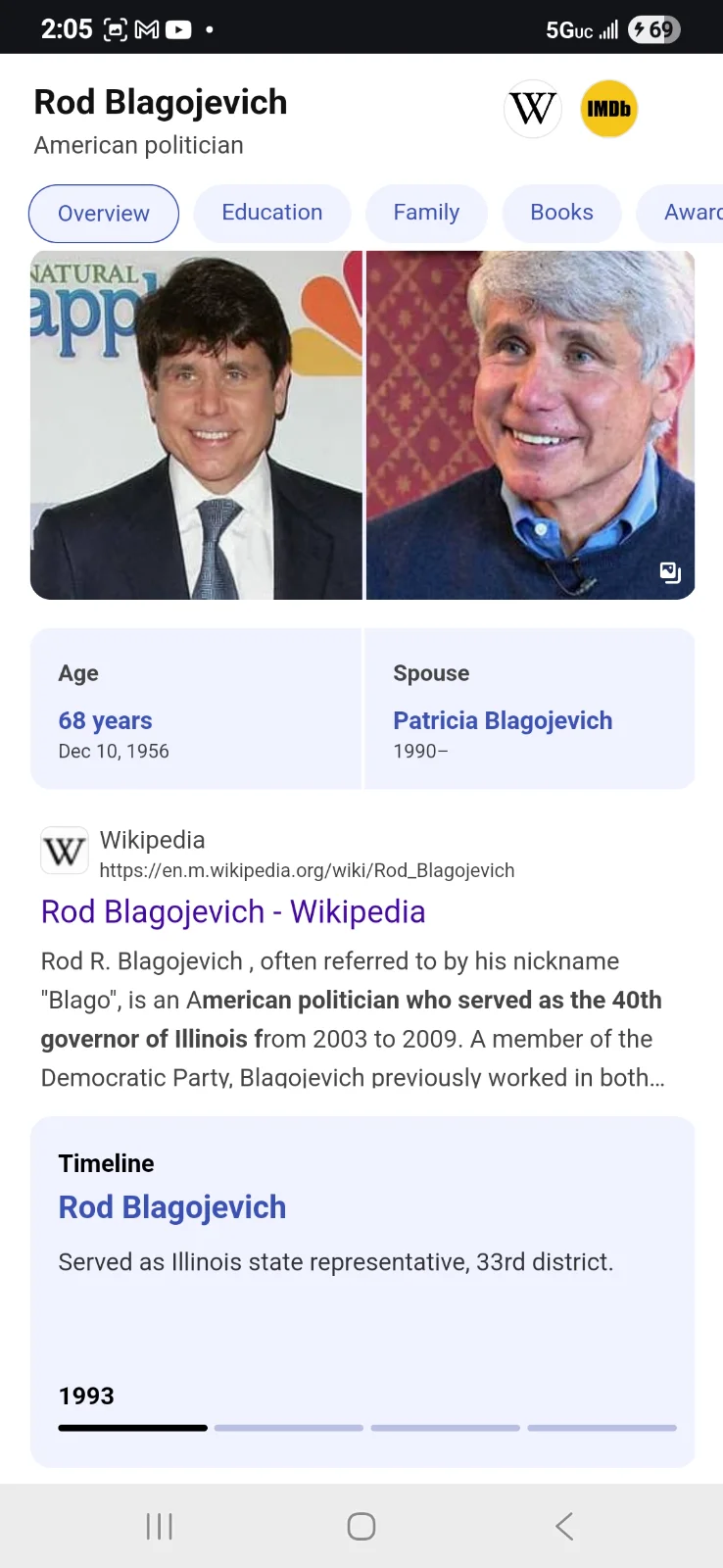Open the dark-haired photo in suit

196,425
